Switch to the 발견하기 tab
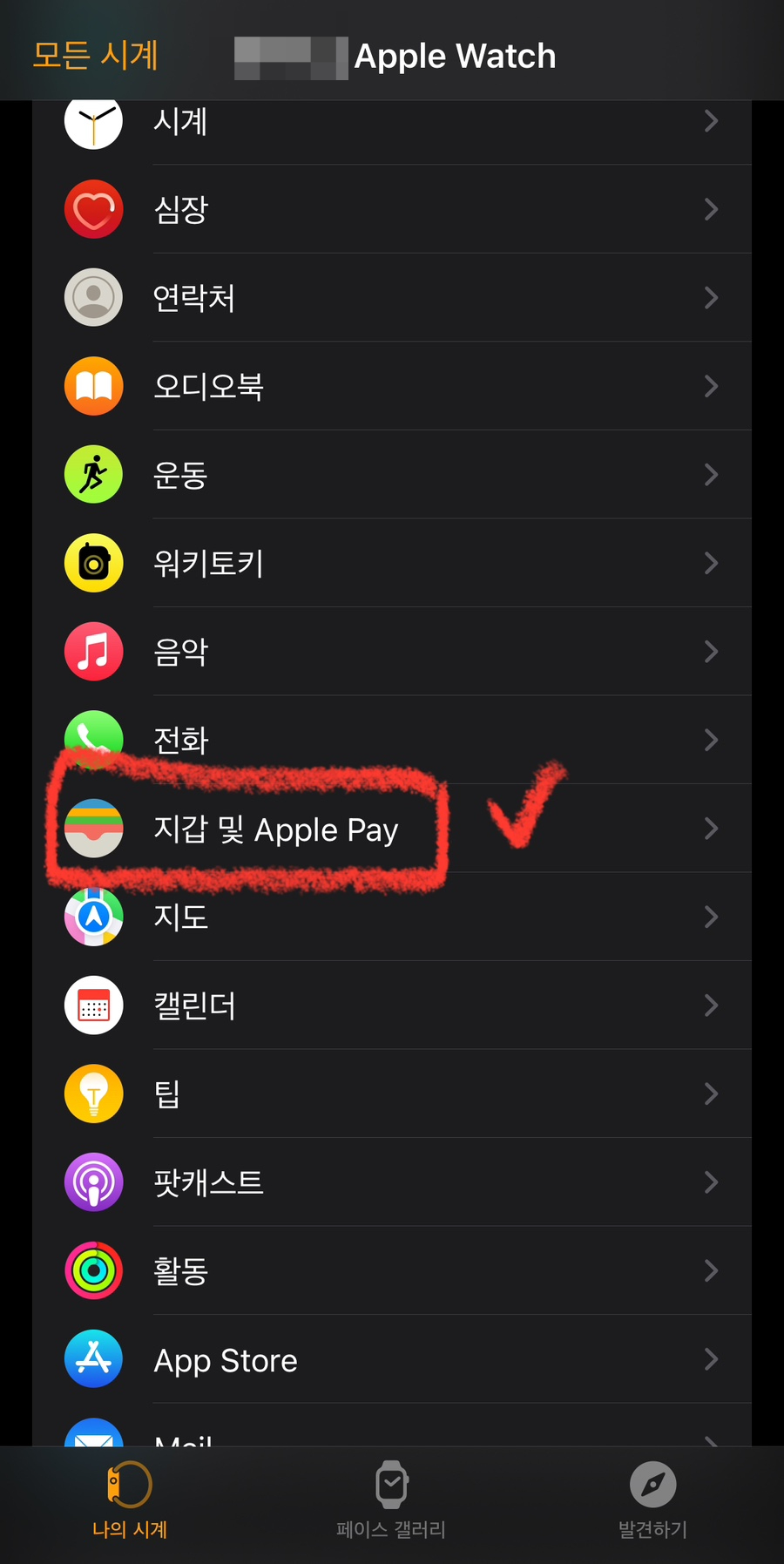Viewport: 784px width, 1564px height. pos(652,1500)
